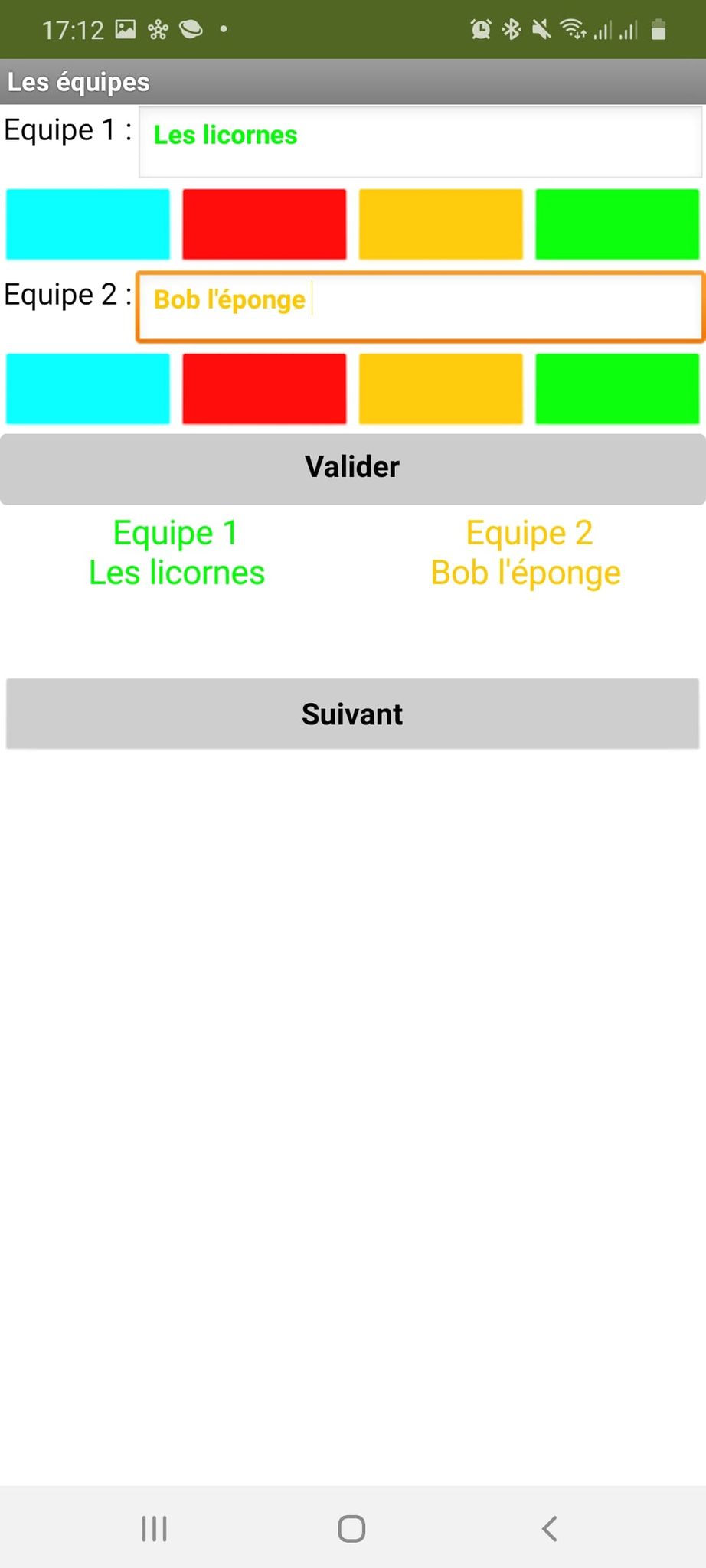Choose the red swatch for Equipe 1
The width and height of the screenshot is (706, 1568).
(264, 224)
